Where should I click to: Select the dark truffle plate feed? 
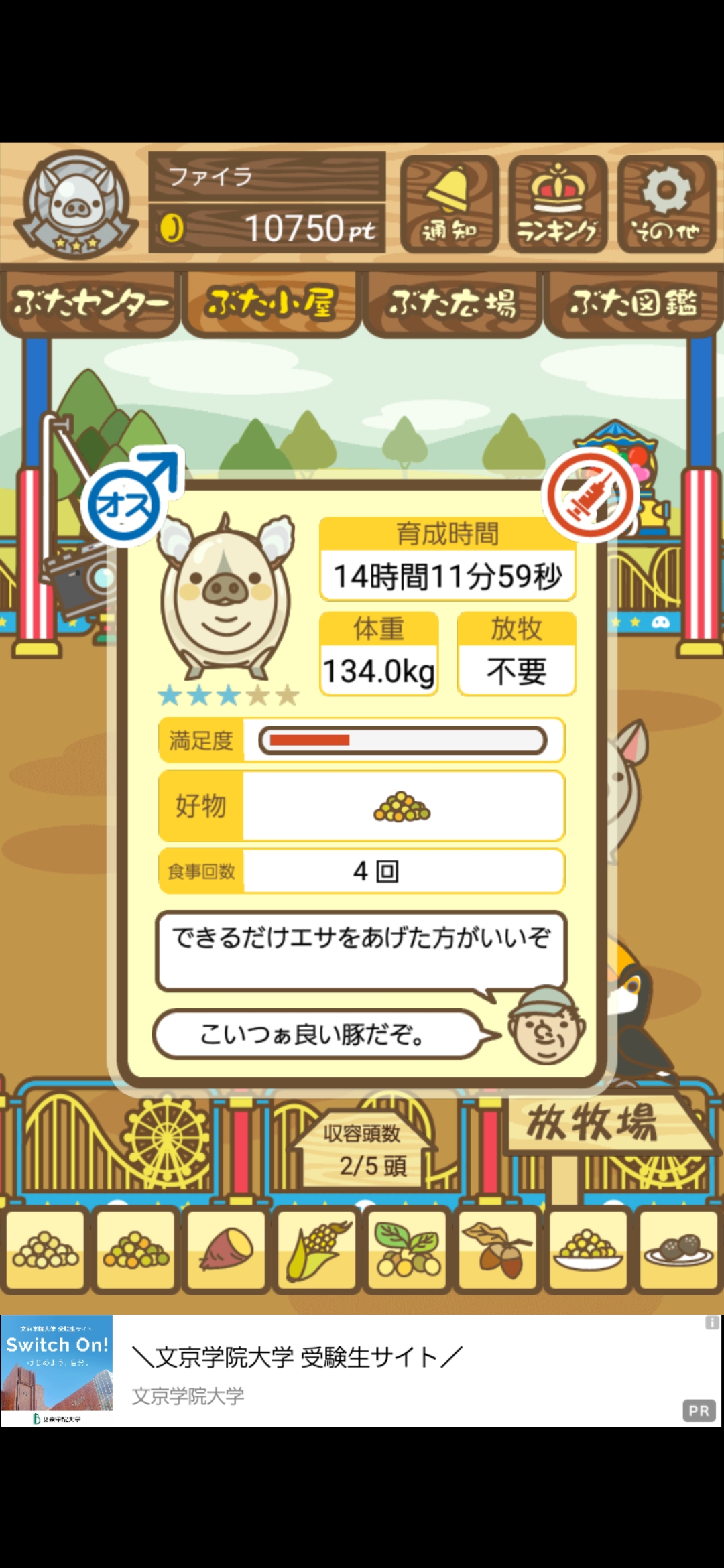(678, 1250)
